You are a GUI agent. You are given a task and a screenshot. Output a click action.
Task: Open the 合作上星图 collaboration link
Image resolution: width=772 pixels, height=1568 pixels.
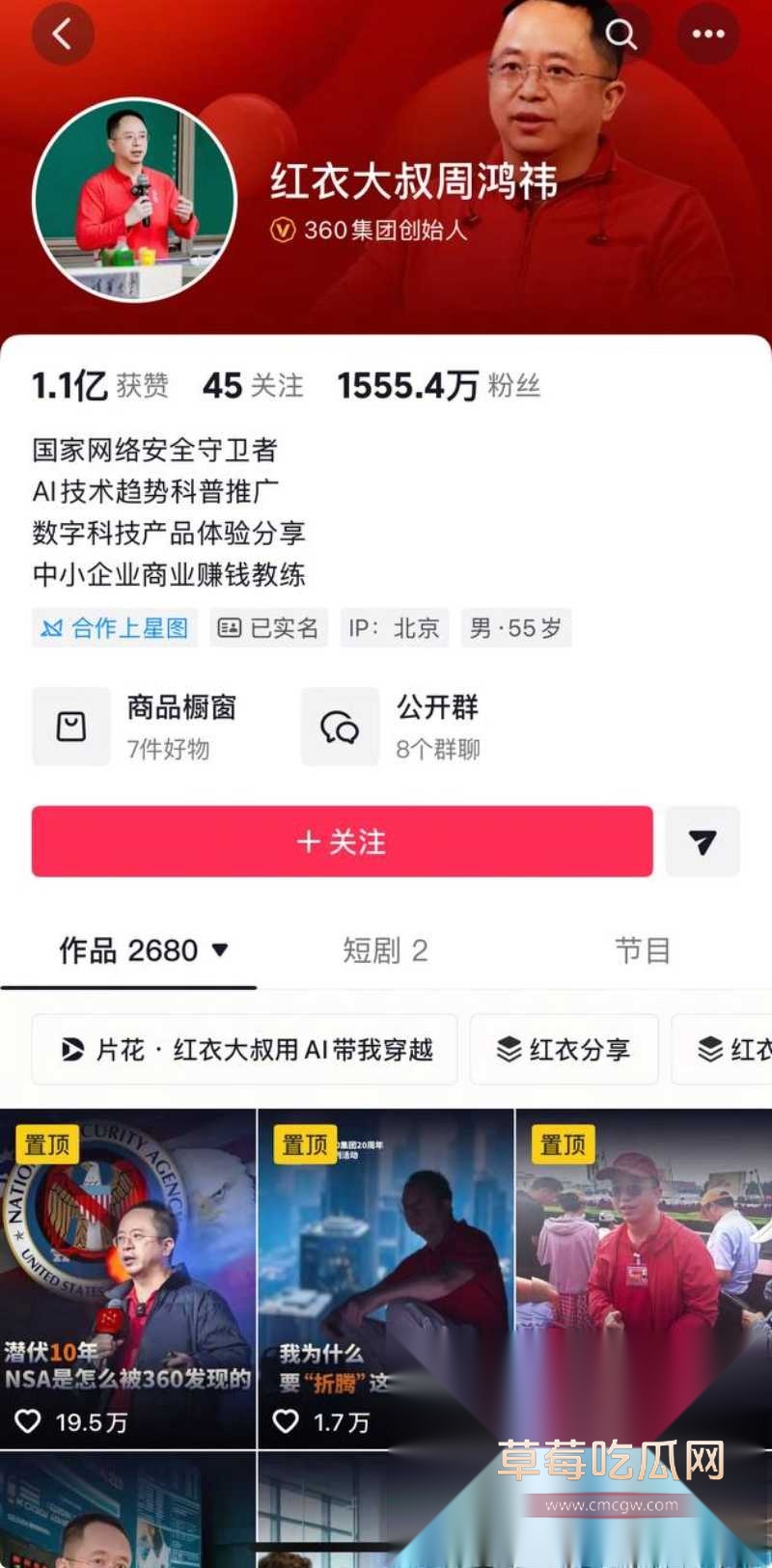114,627
